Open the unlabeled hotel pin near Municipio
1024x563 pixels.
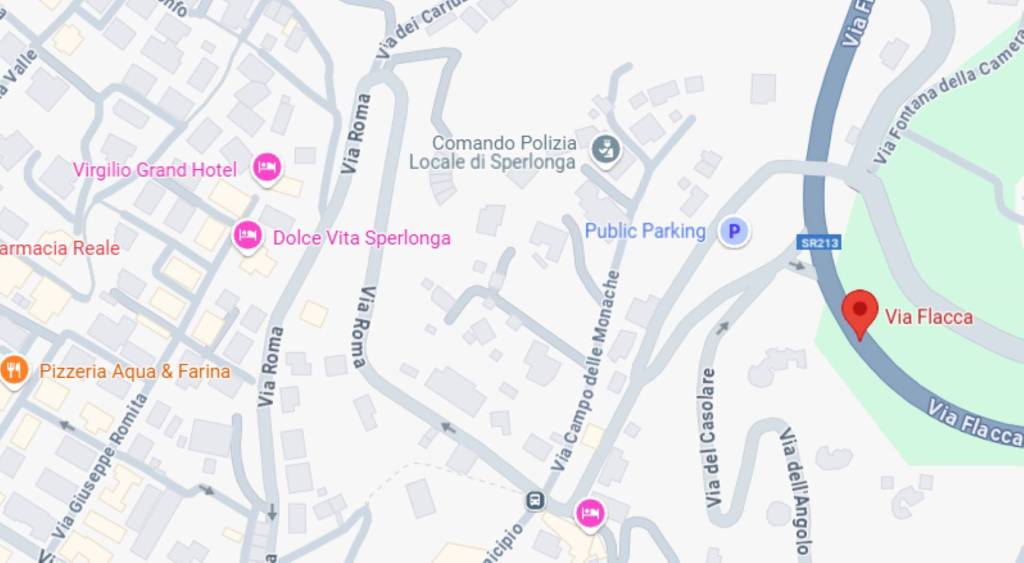pos(590,513)
